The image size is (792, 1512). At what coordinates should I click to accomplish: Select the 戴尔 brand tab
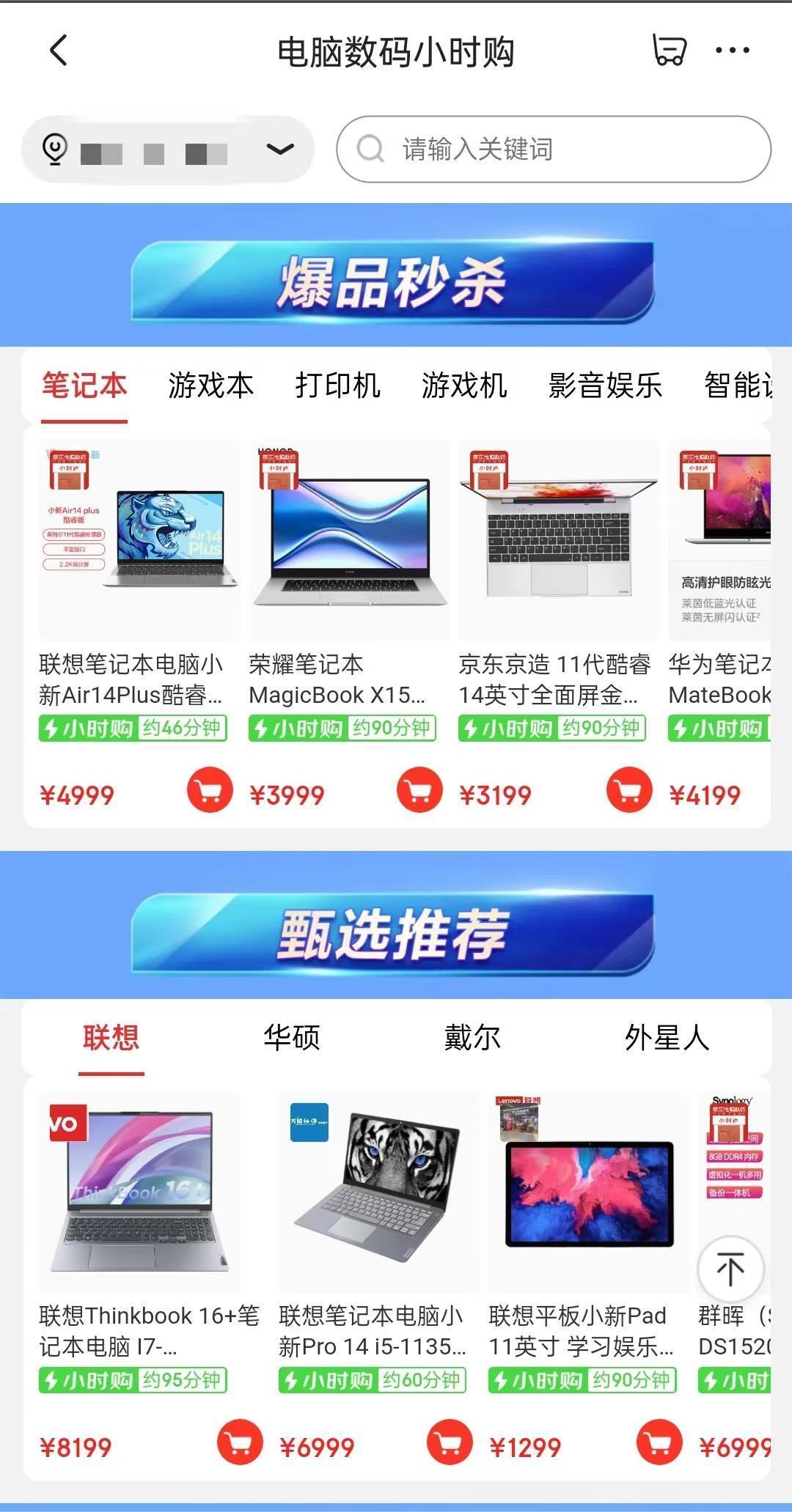point(472,1038)
